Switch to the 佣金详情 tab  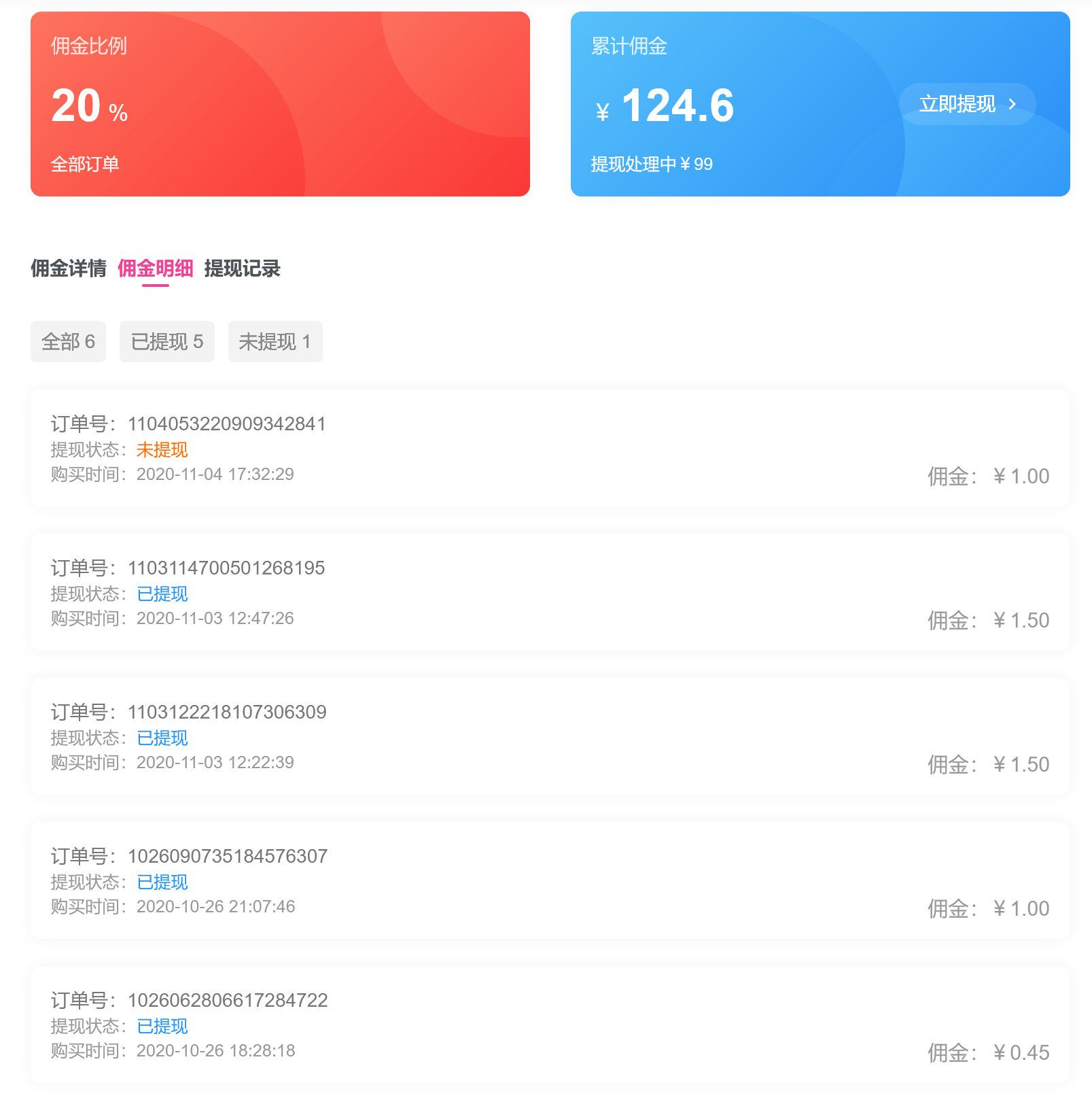point(68,269)
